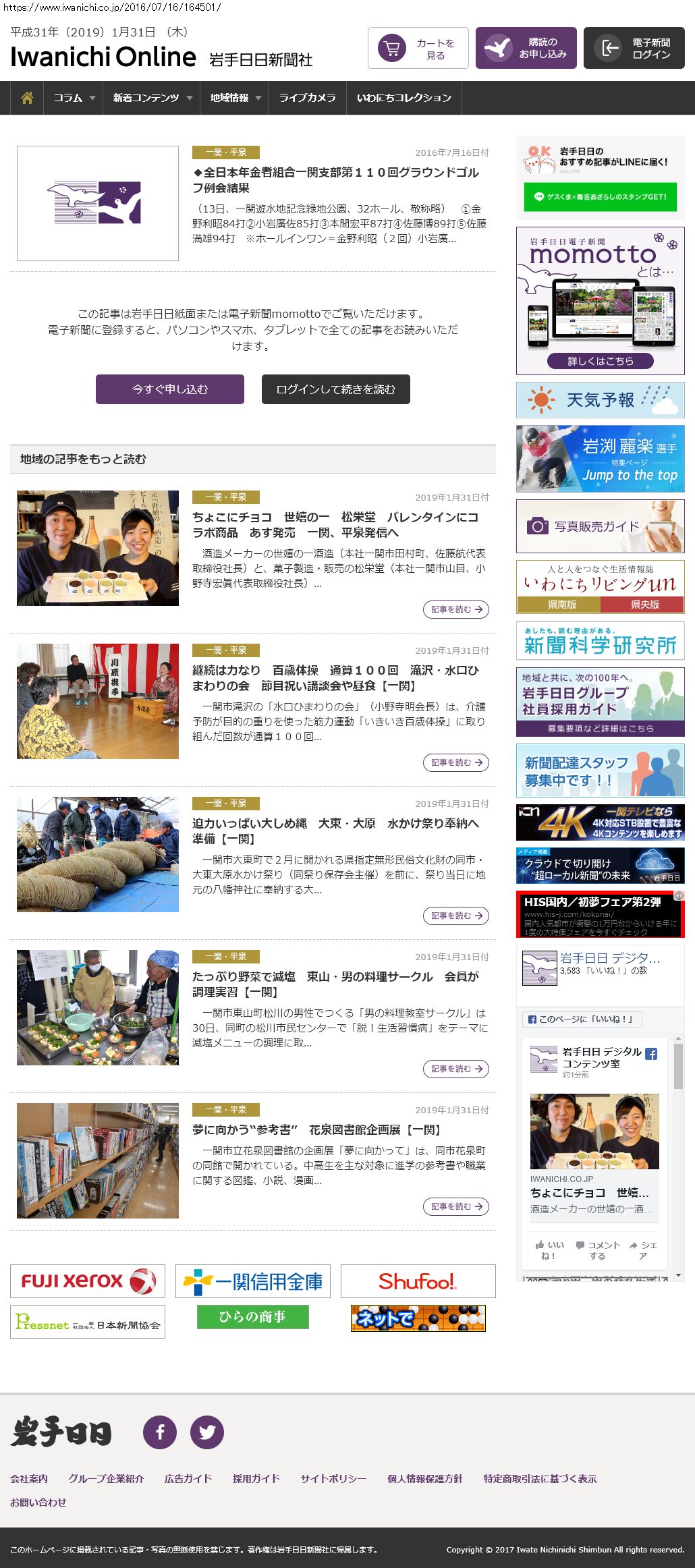
Task: Visit the footer Facebook icon
Action: pyautogui.click(x=160, y=1432)
